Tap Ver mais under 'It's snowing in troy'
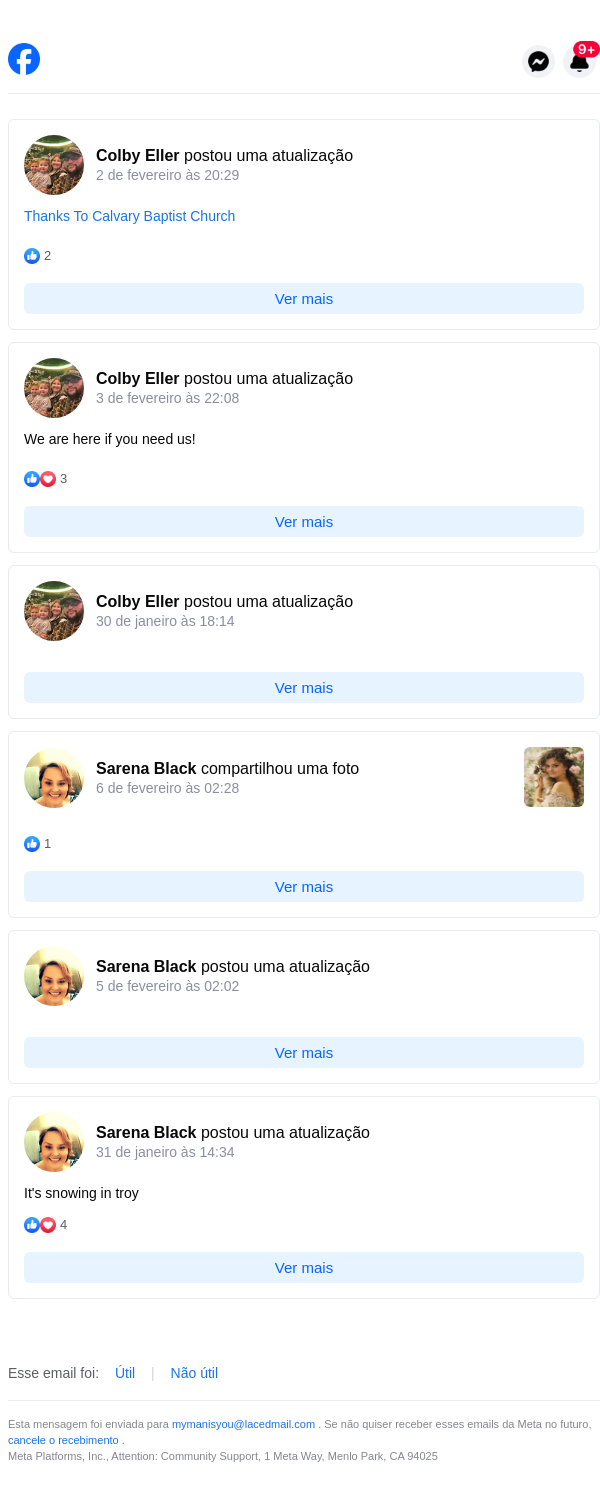Viewport: 600px width, 1502px height. pos(304,1268)
